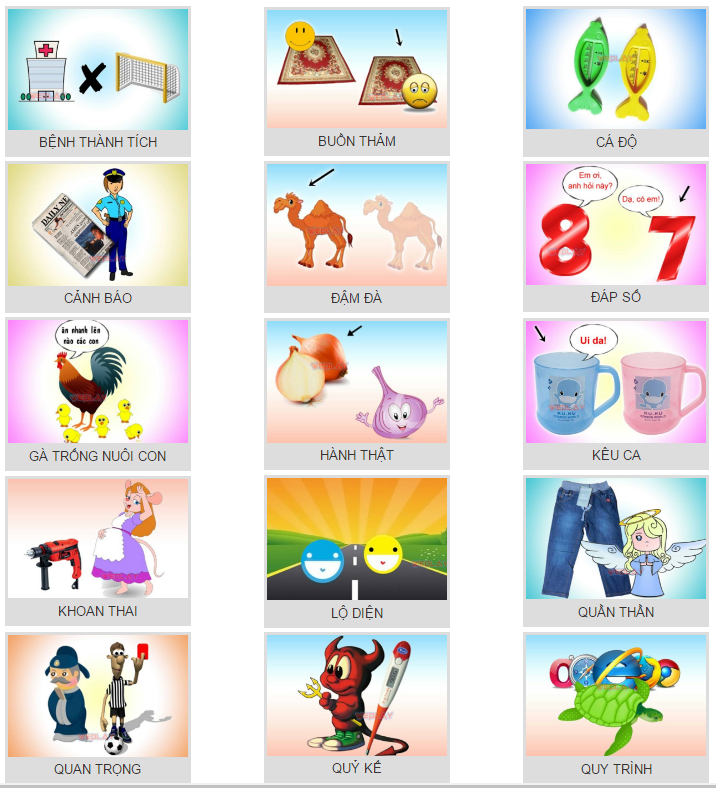716x794 pixels.
Task: Select the GÀ TRỐNG NUÔI CON card
Action: 98,381
